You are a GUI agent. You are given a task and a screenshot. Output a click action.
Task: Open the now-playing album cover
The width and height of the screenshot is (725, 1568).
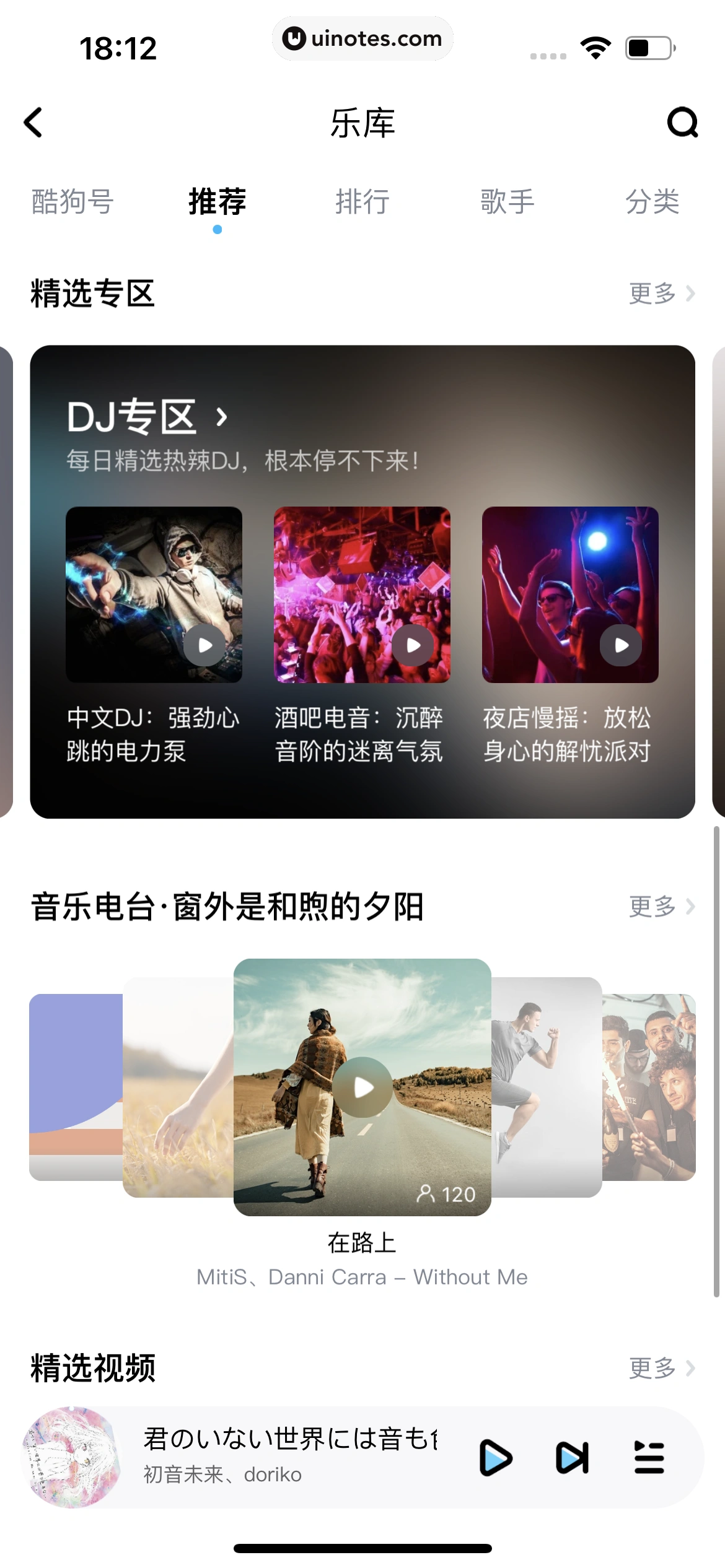point(72,1458)
